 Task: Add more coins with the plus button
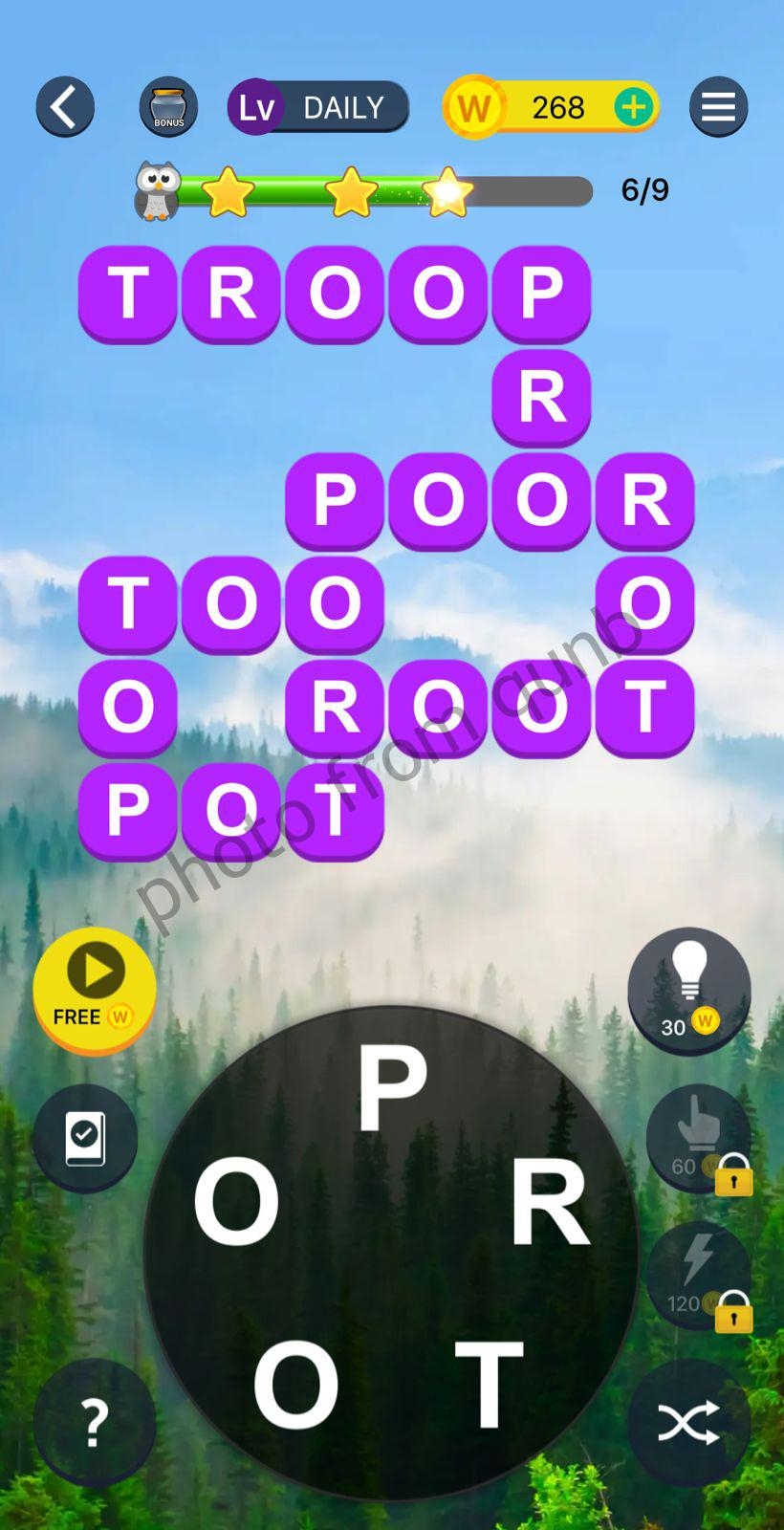pos(633,107)
